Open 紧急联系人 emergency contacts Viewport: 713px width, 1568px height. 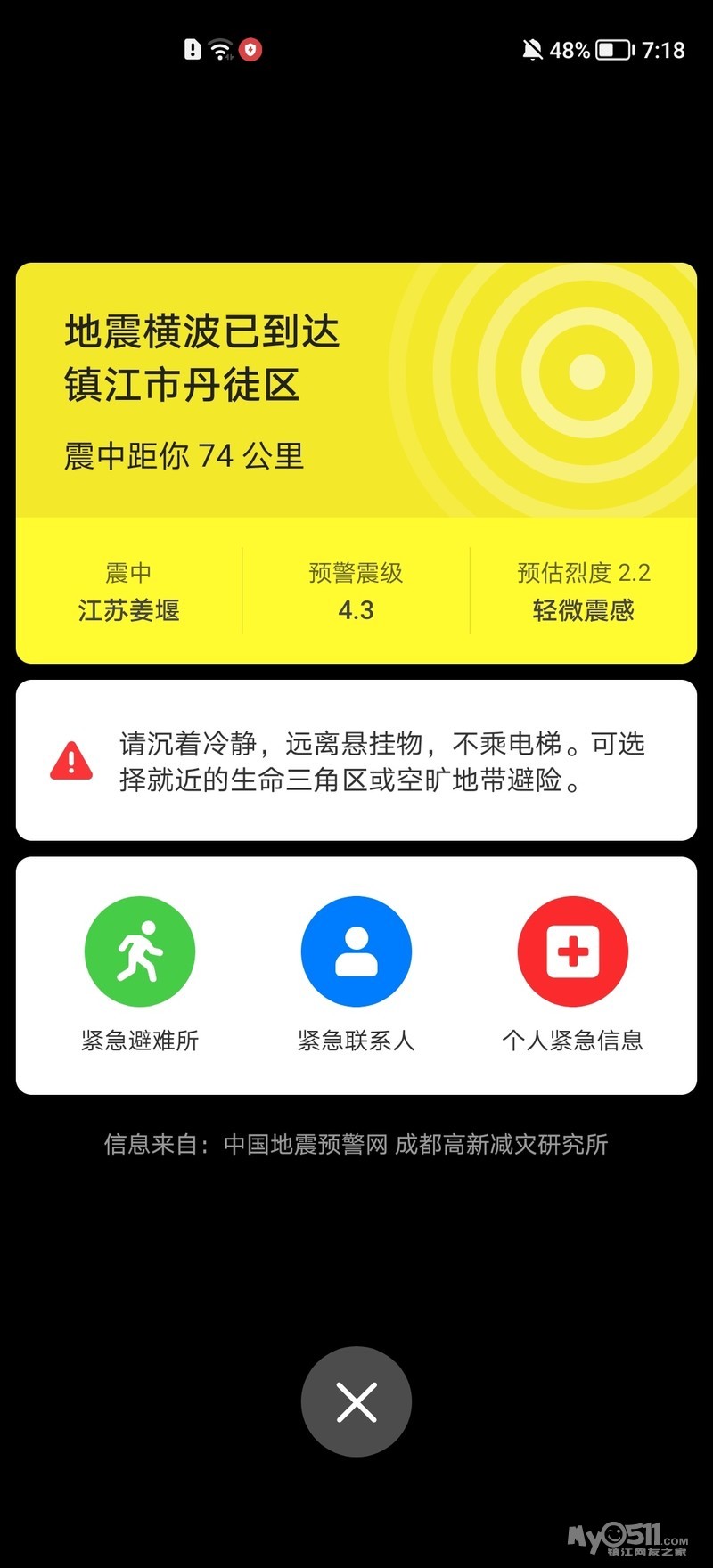356,951
